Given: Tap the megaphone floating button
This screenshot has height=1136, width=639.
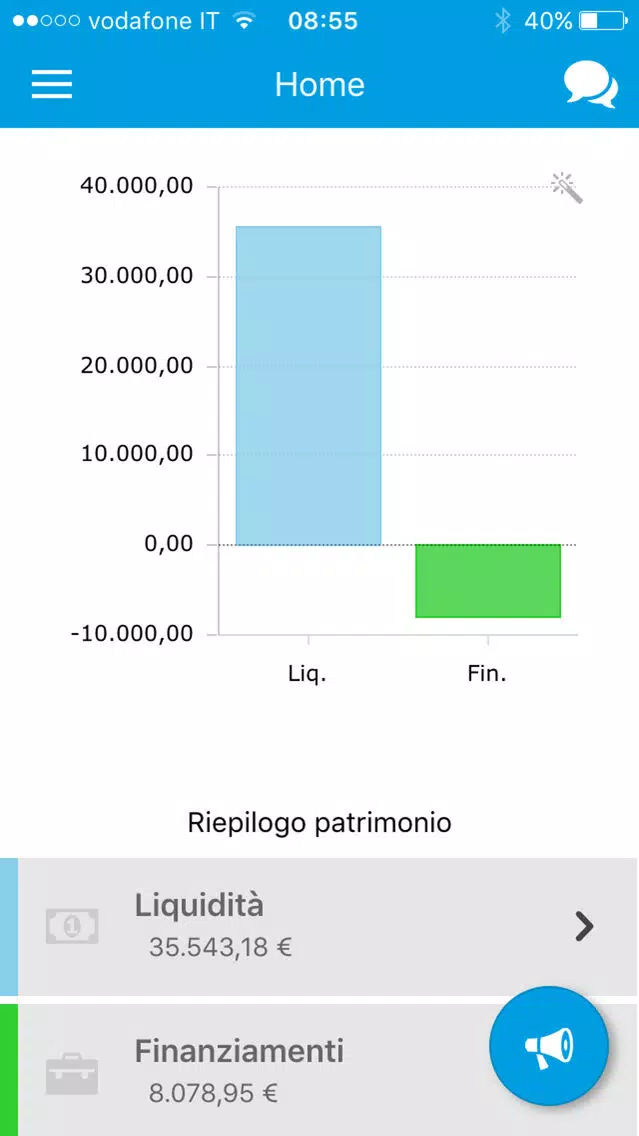Looking at the screenshot, I should coord(549,1046).
